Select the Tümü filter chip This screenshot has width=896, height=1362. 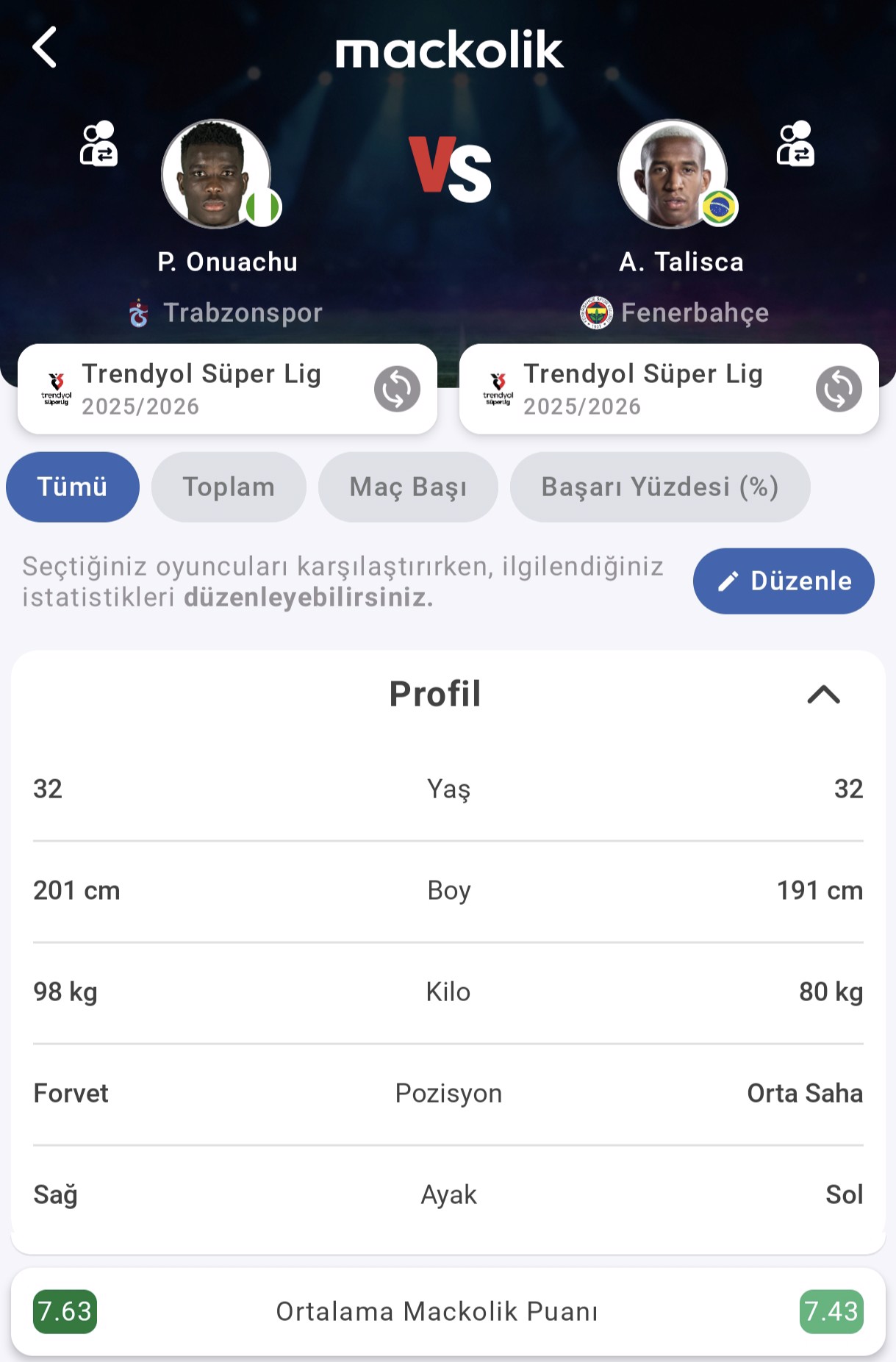[x=72, y=487]
